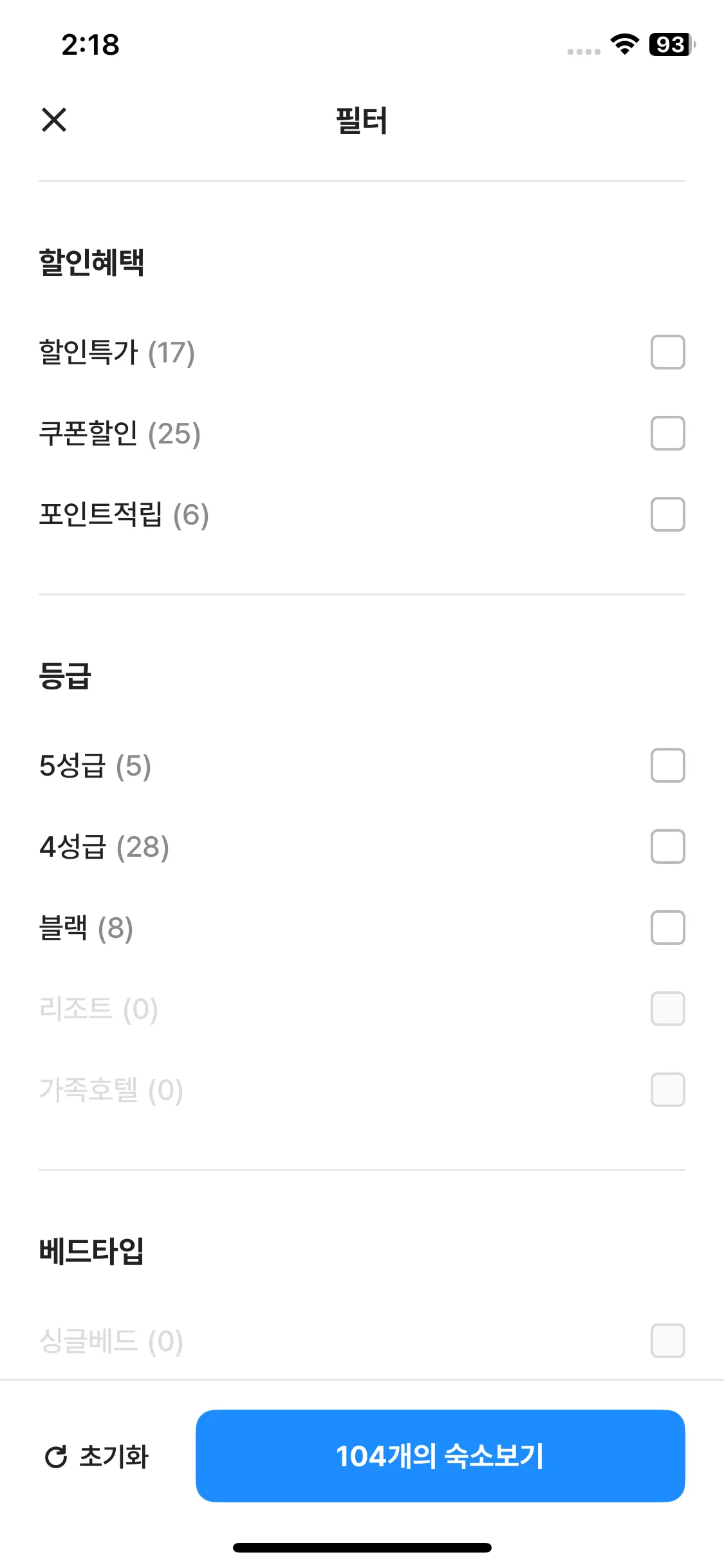Viewport: 724px width, 1568px height.
Task: Tap the 초기화 reset button
Action: point(97,1456)
